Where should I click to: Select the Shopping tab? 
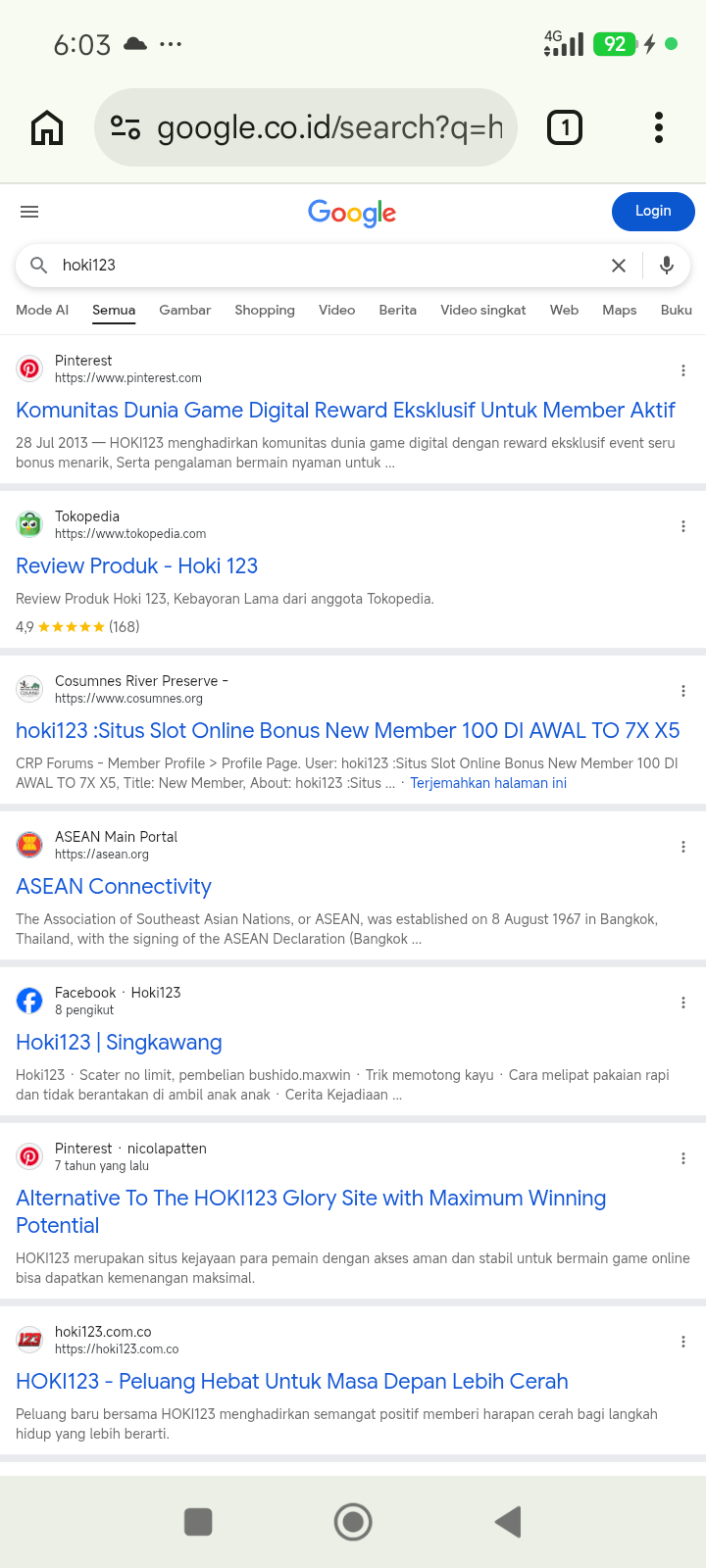point(265,310)
